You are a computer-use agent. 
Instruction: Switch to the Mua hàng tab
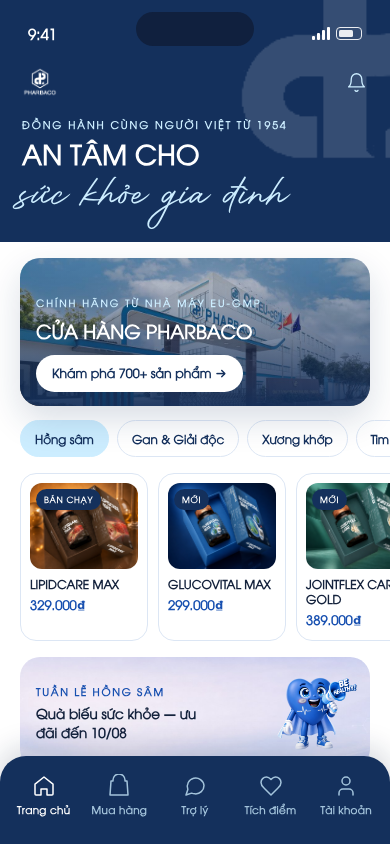pyautogui.click(x=119, y=796)
